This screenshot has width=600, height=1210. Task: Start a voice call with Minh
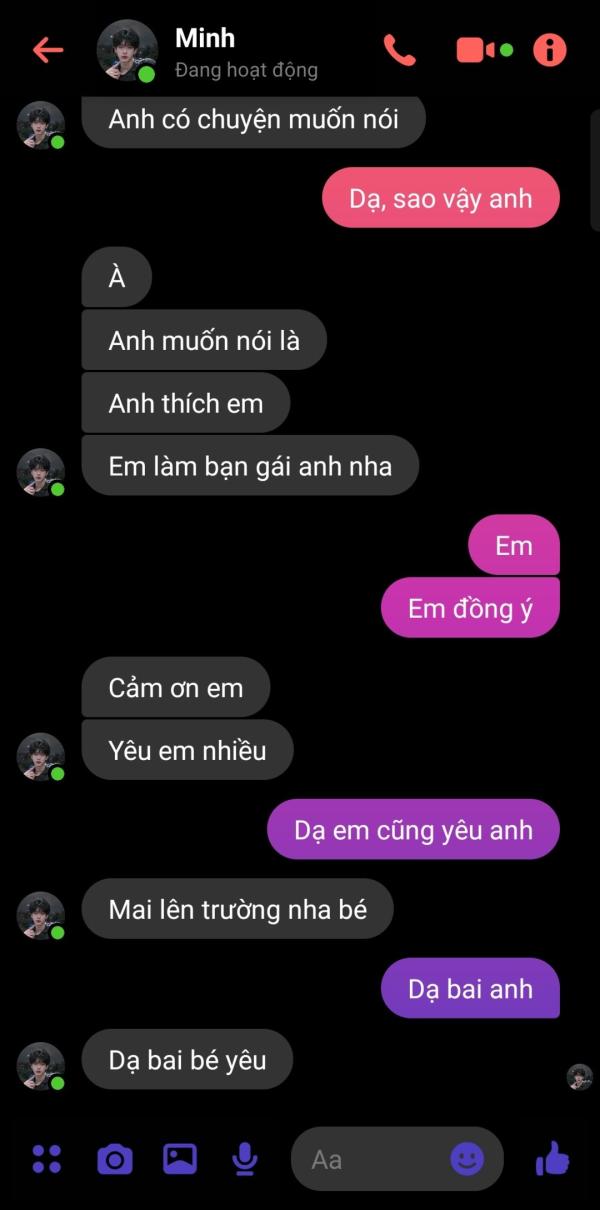pyautogui.click(x=399, y=50)
